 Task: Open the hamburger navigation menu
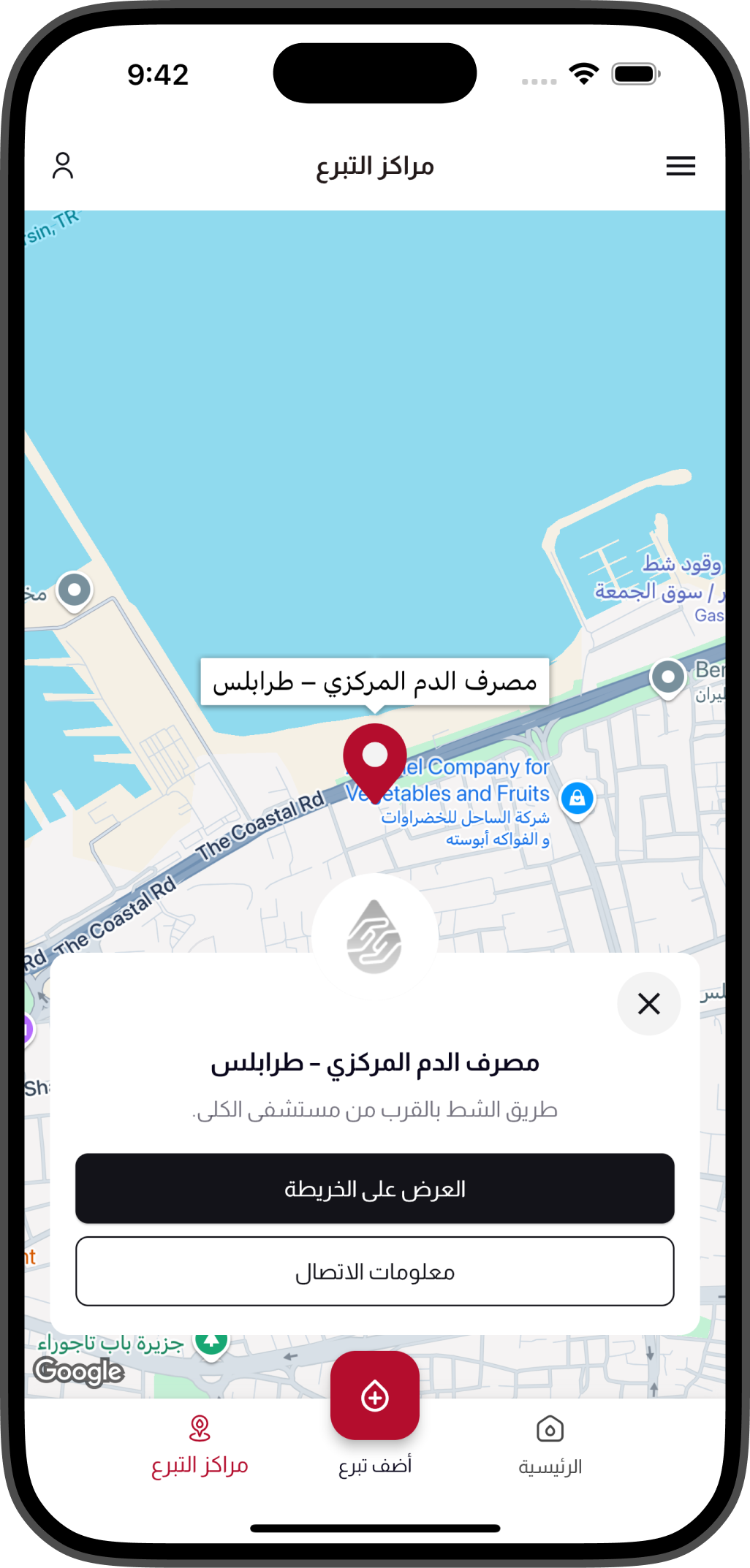pyautogui.click(x=681, y=167)
